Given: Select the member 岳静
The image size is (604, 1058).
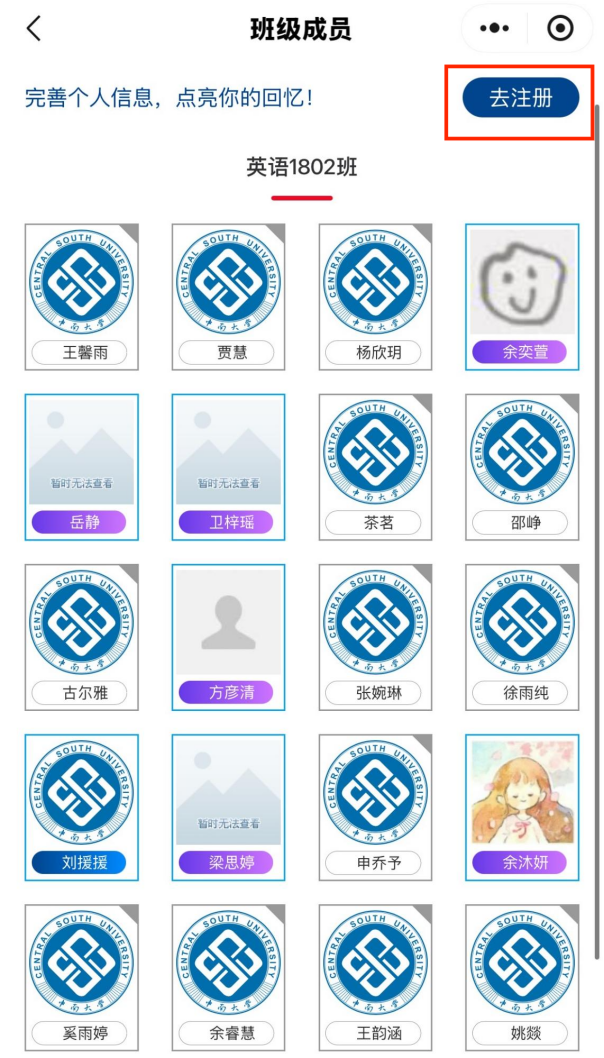Looking at the screenshot, I should [82, 466].
